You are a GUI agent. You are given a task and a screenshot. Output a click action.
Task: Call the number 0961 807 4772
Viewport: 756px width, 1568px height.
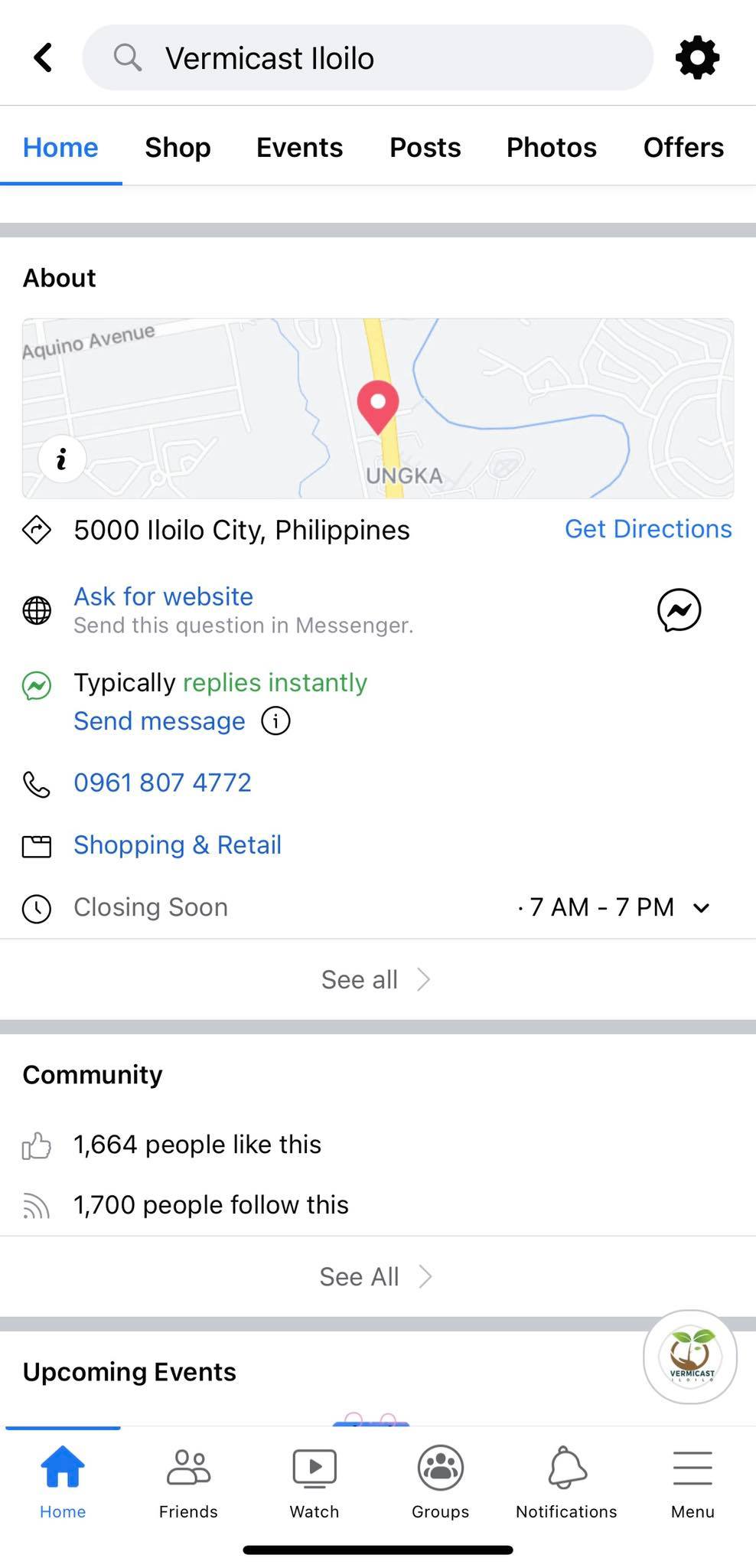point(162,782)
